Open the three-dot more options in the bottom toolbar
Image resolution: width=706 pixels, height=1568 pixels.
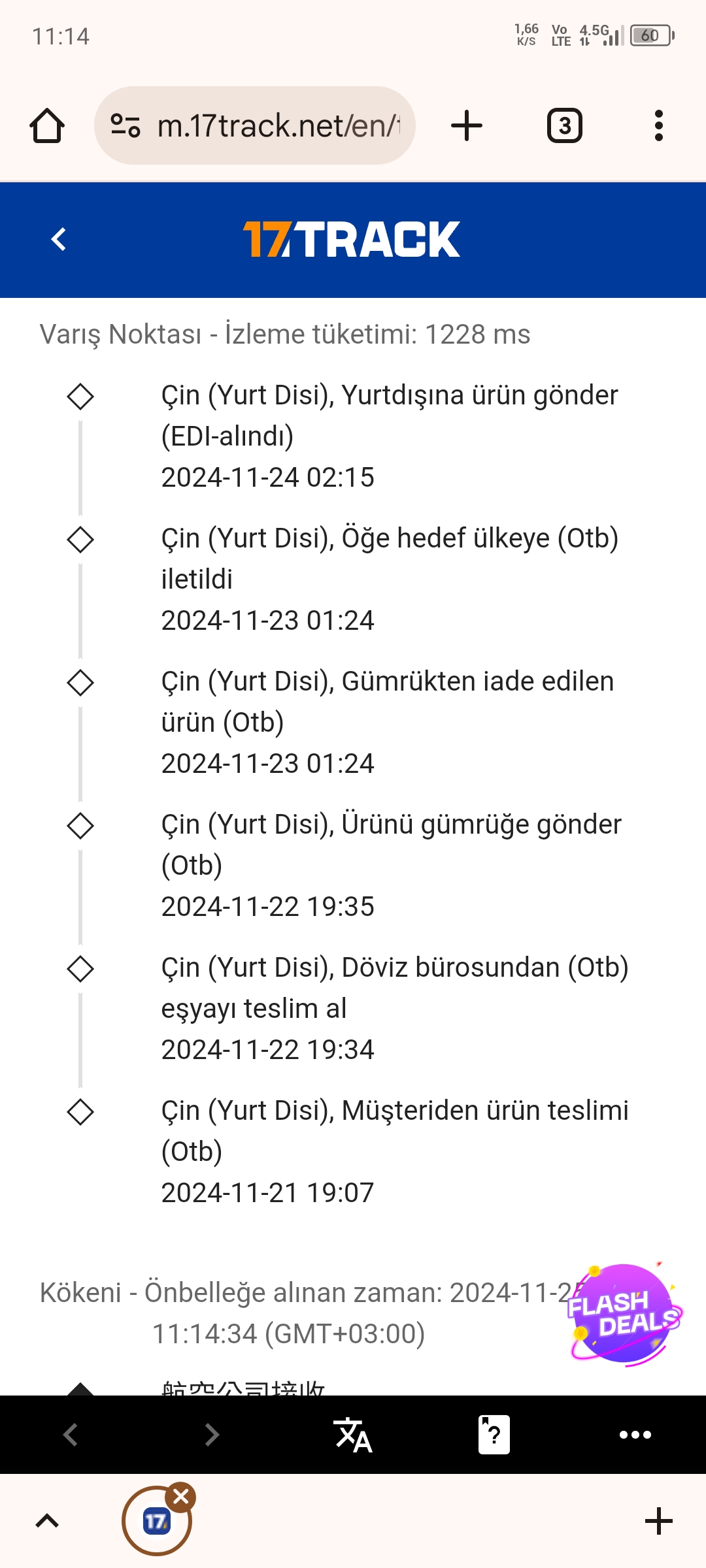tap(635, 1435)
